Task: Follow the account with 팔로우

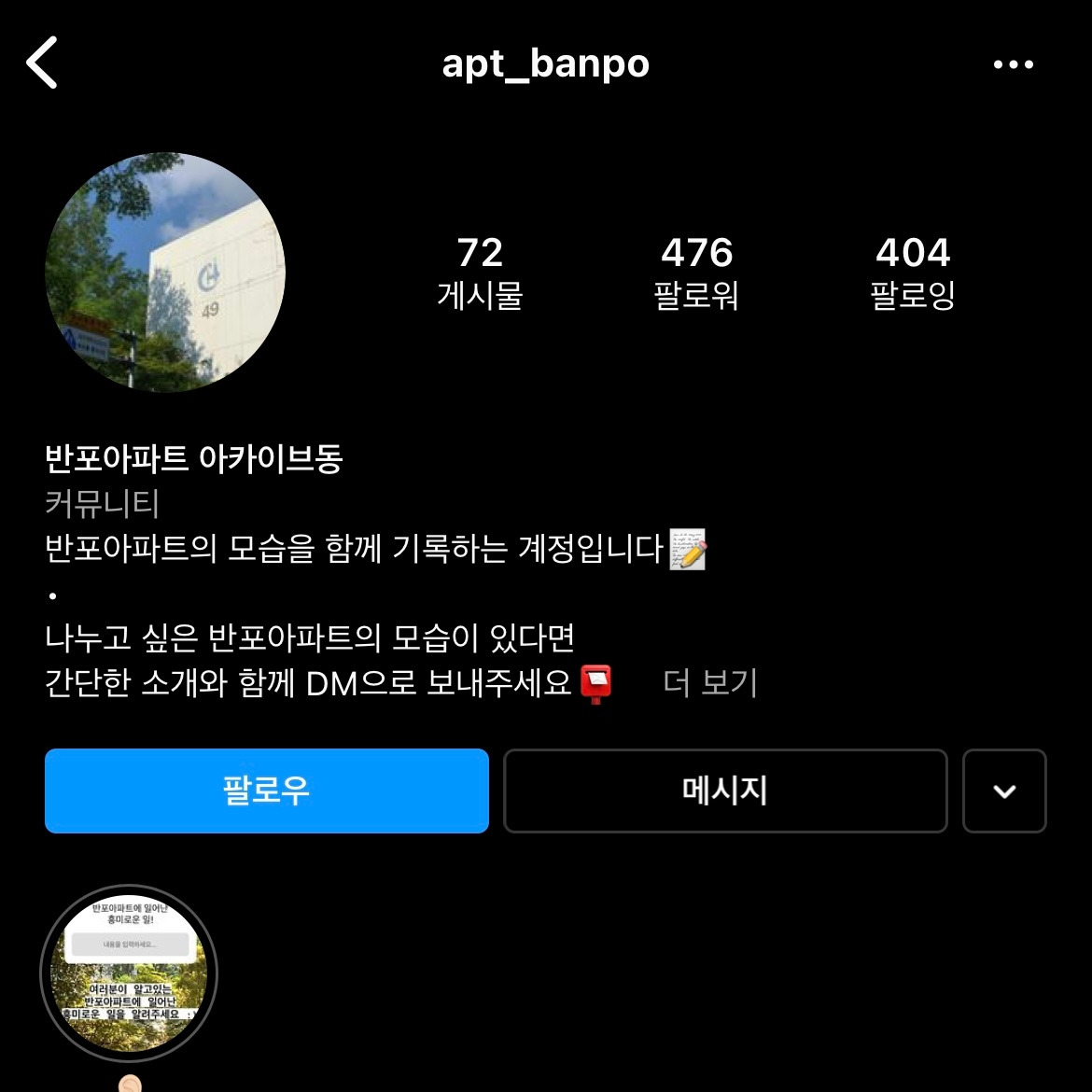Action: [x=267, y=791]
